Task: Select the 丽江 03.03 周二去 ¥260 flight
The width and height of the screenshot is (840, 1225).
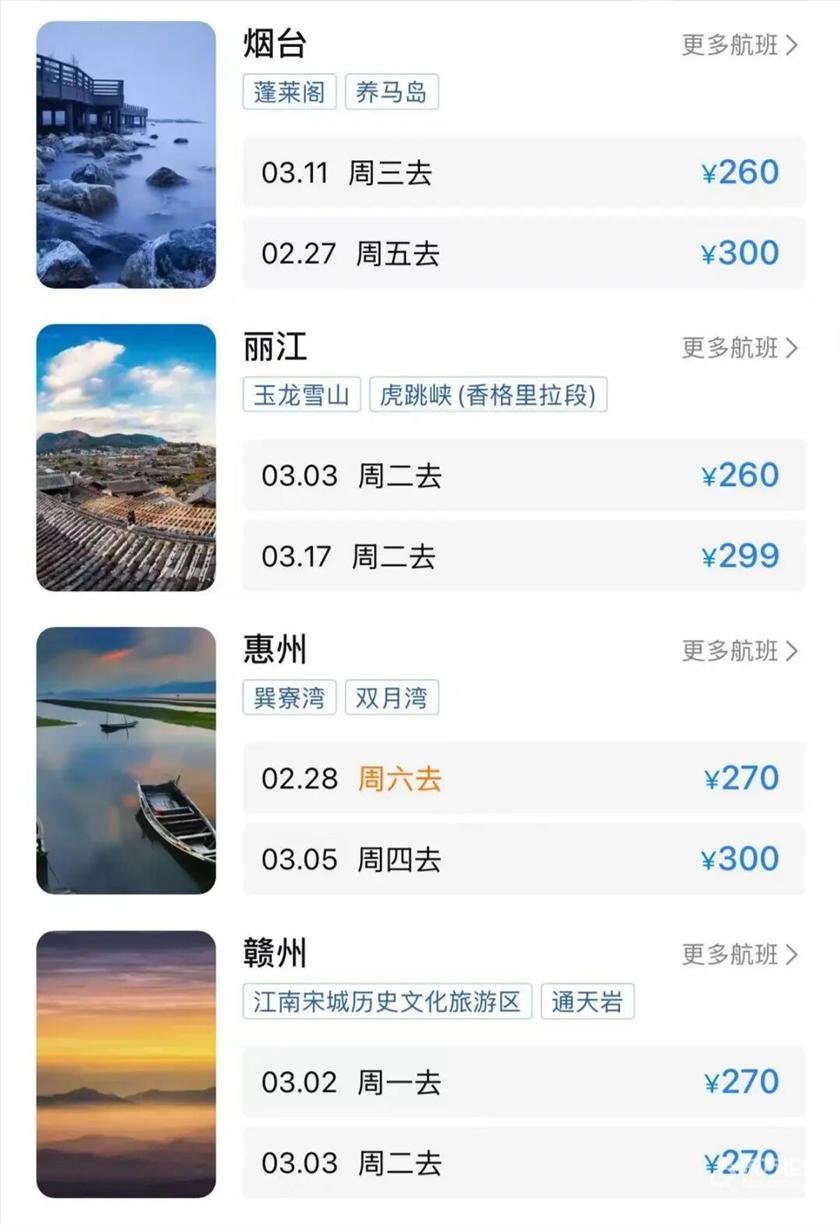Action: 523,476
